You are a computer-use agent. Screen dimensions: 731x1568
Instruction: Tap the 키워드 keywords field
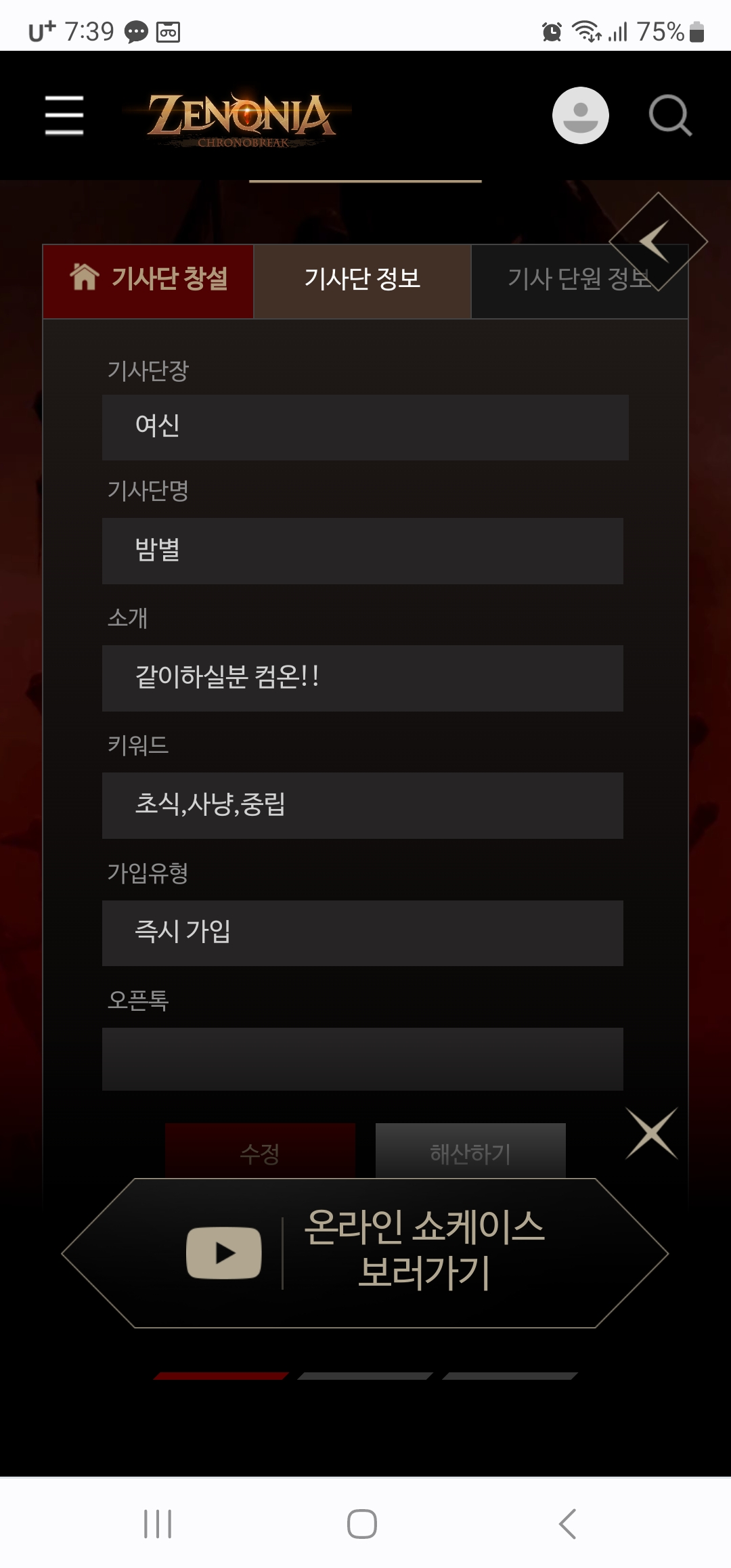coord(362,805)
